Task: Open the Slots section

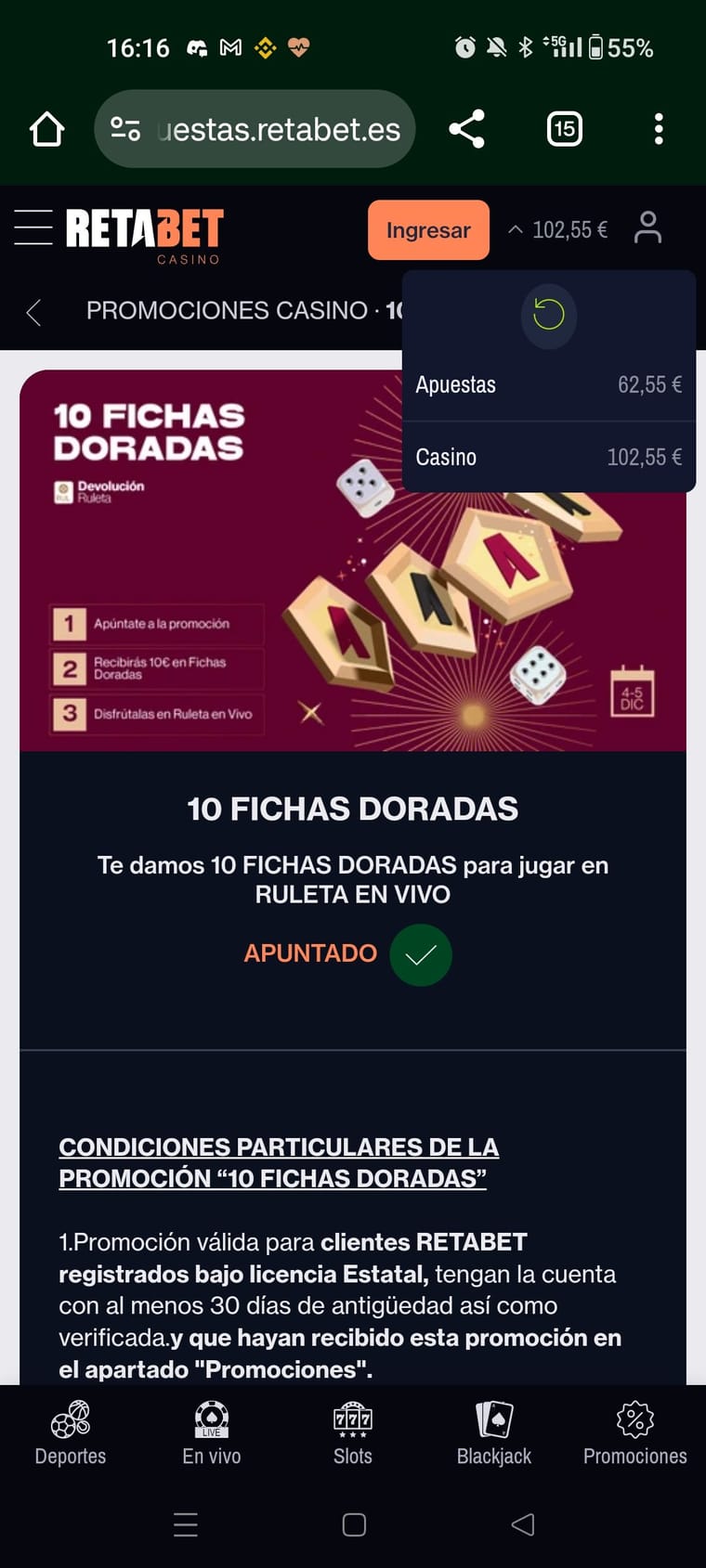Action: 353,1433
